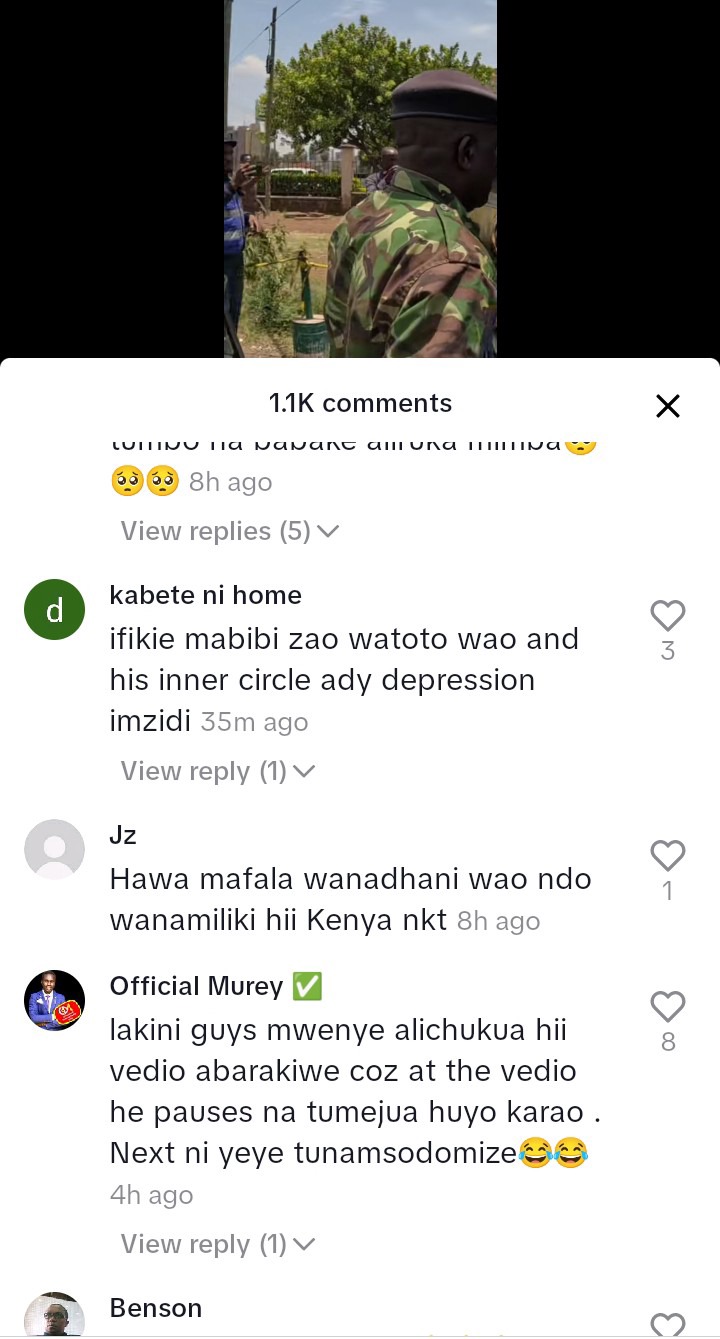Expand the 5 replies under the top comment
The height and width of the screenshot is (1339, 720).
point(229,531)
